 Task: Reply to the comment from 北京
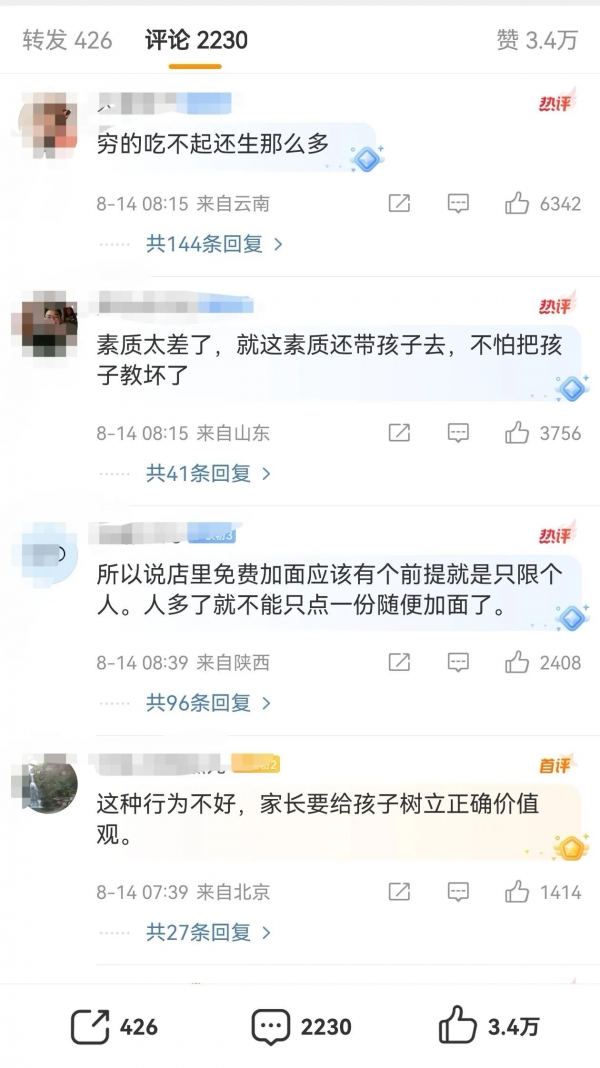click(458, 891)
